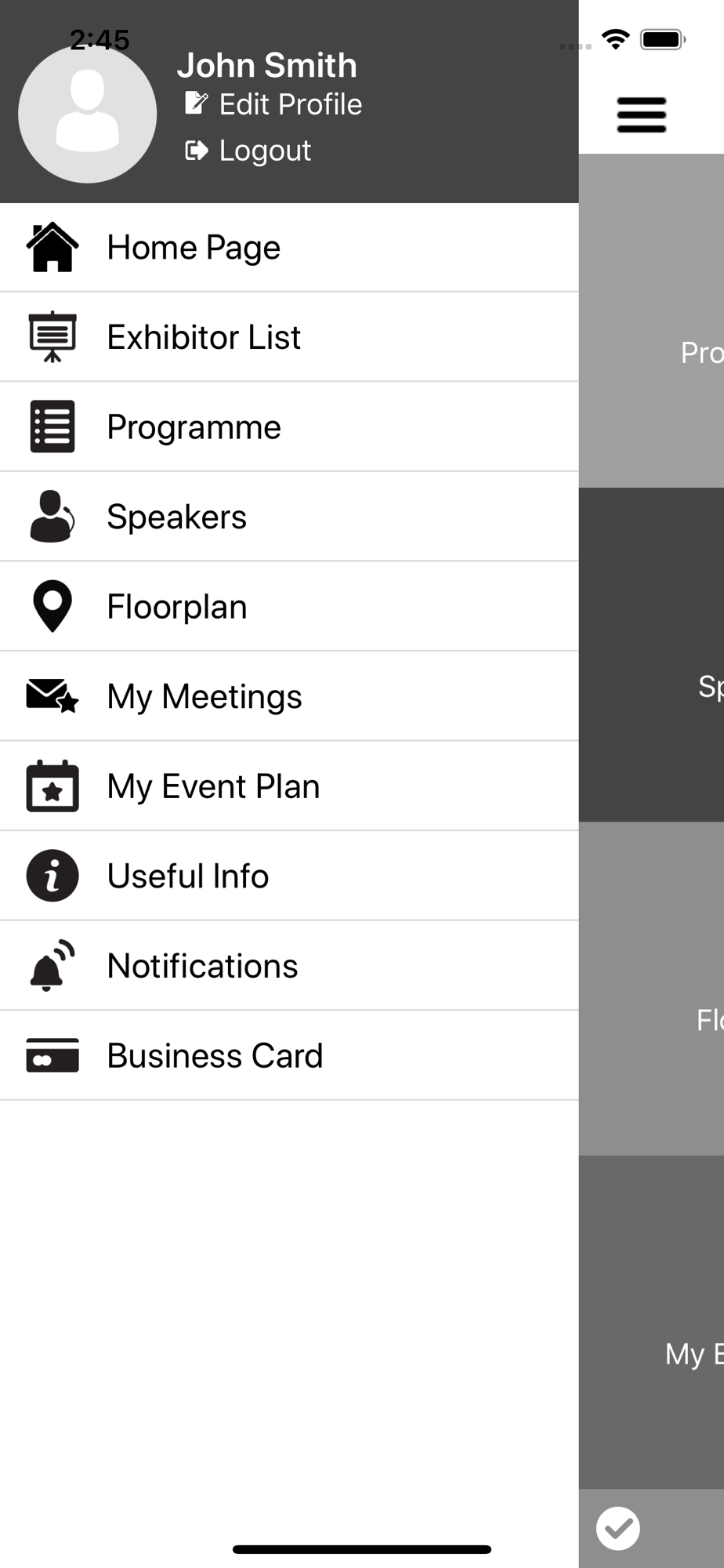Screen dimensions: 724x1568
Task: Open Notifications from the drawer
Action: coord(289,966)
